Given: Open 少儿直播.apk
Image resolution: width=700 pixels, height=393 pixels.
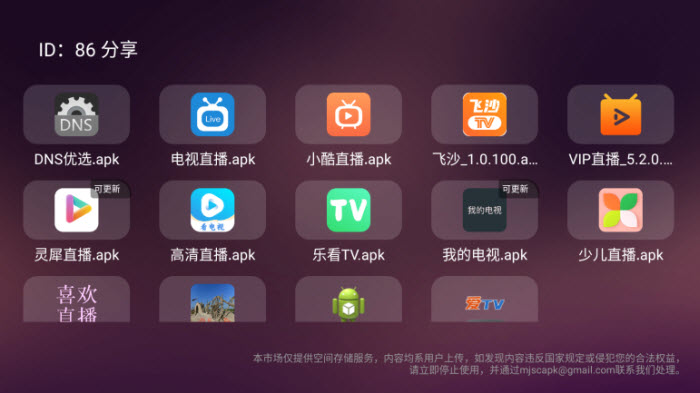Looking at the screenshot, I should (621, 210).
